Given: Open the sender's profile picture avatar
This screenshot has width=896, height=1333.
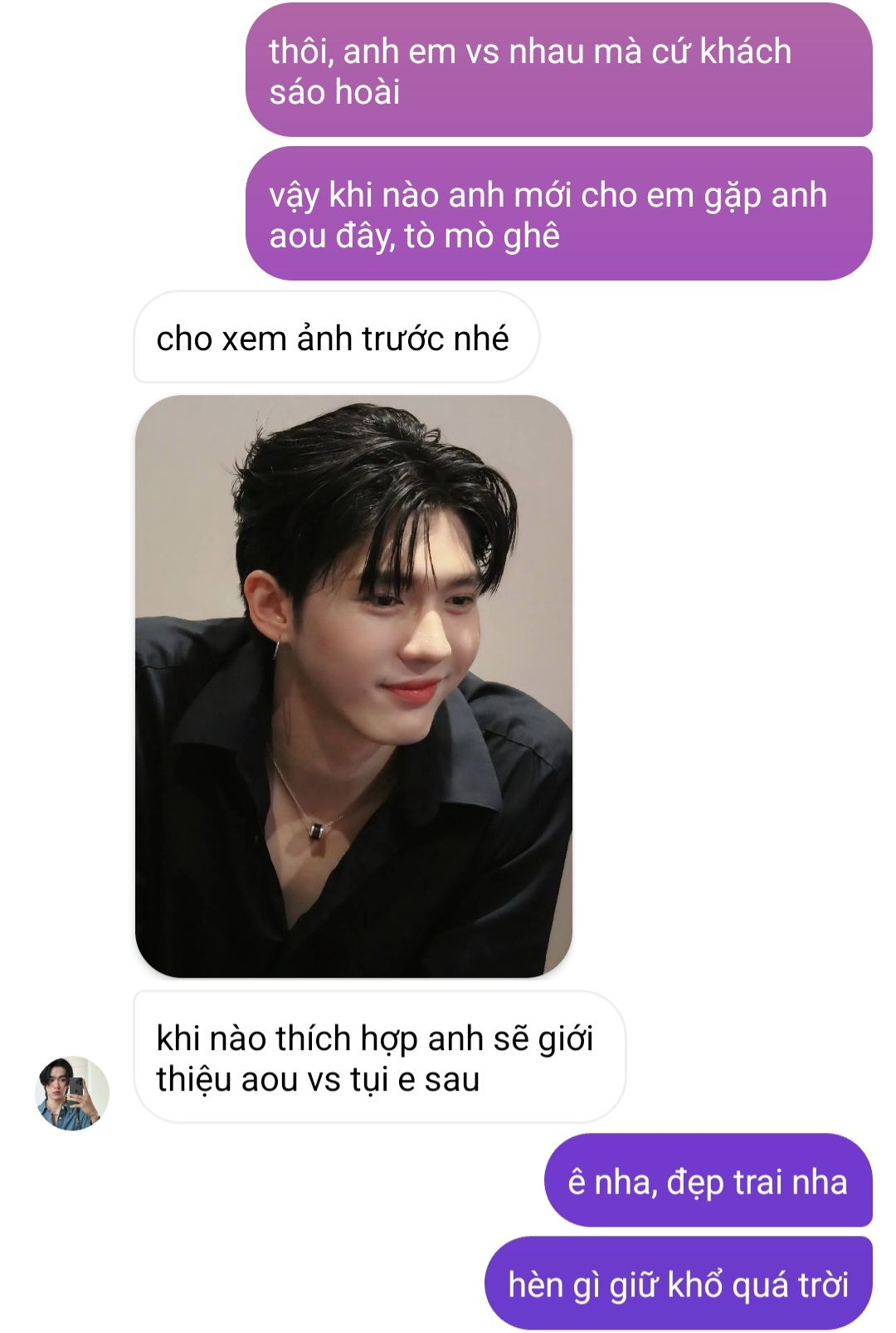Looking at the screenshot, I should click(x=73, y=1092).
